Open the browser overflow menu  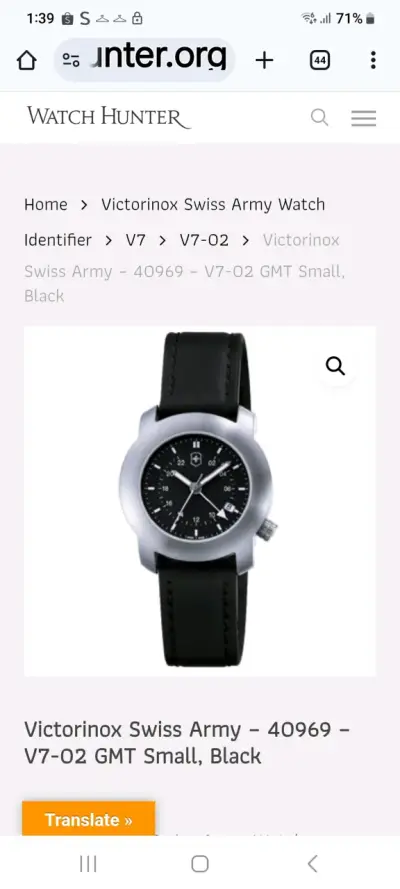click(373, 60)
